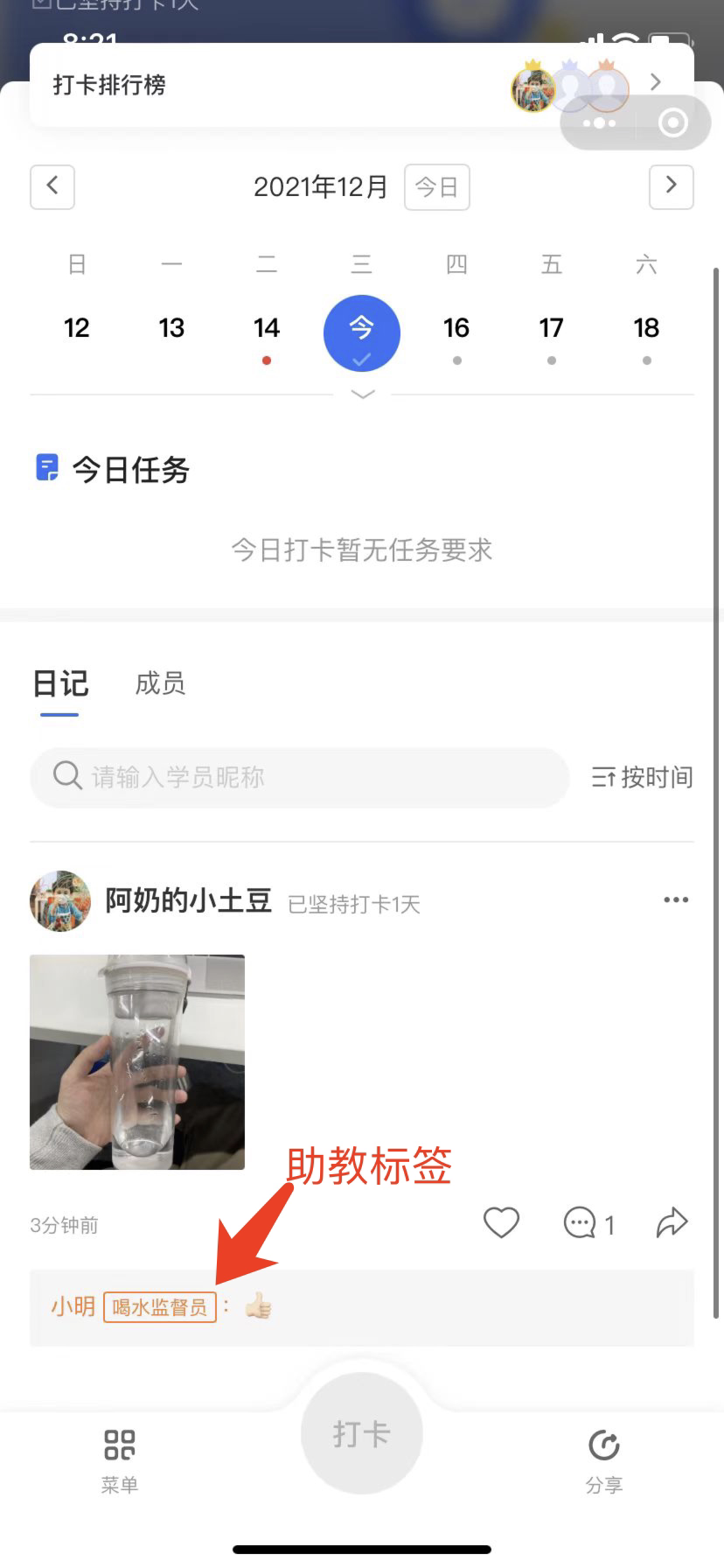The height and width of the screenshot is (1568, 724).
Task: Go to the previous week
Action: pyautogui.click(x=52, y=186)
